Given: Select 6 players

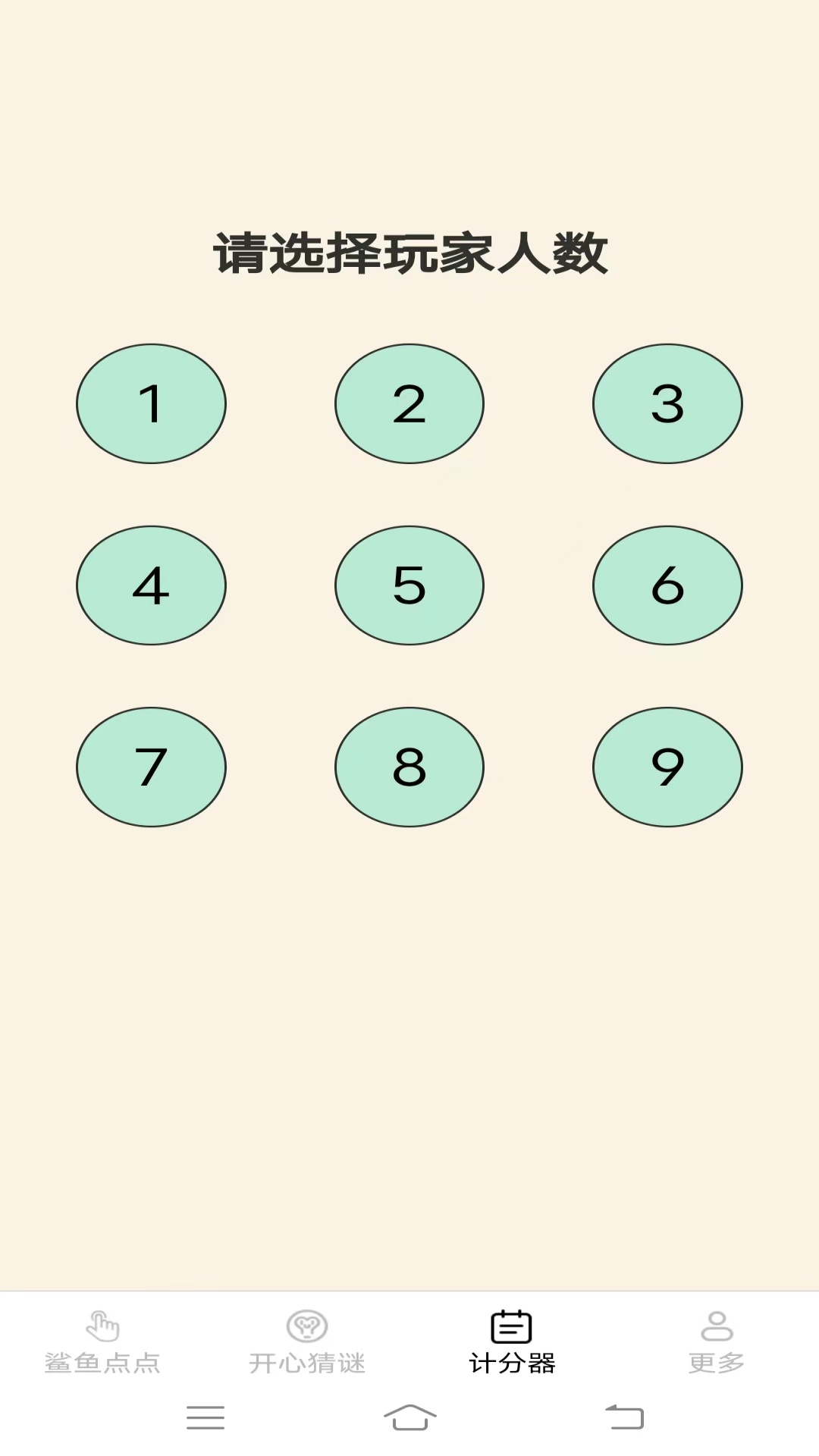Looking at the screenshot, I should coord(667,585).
